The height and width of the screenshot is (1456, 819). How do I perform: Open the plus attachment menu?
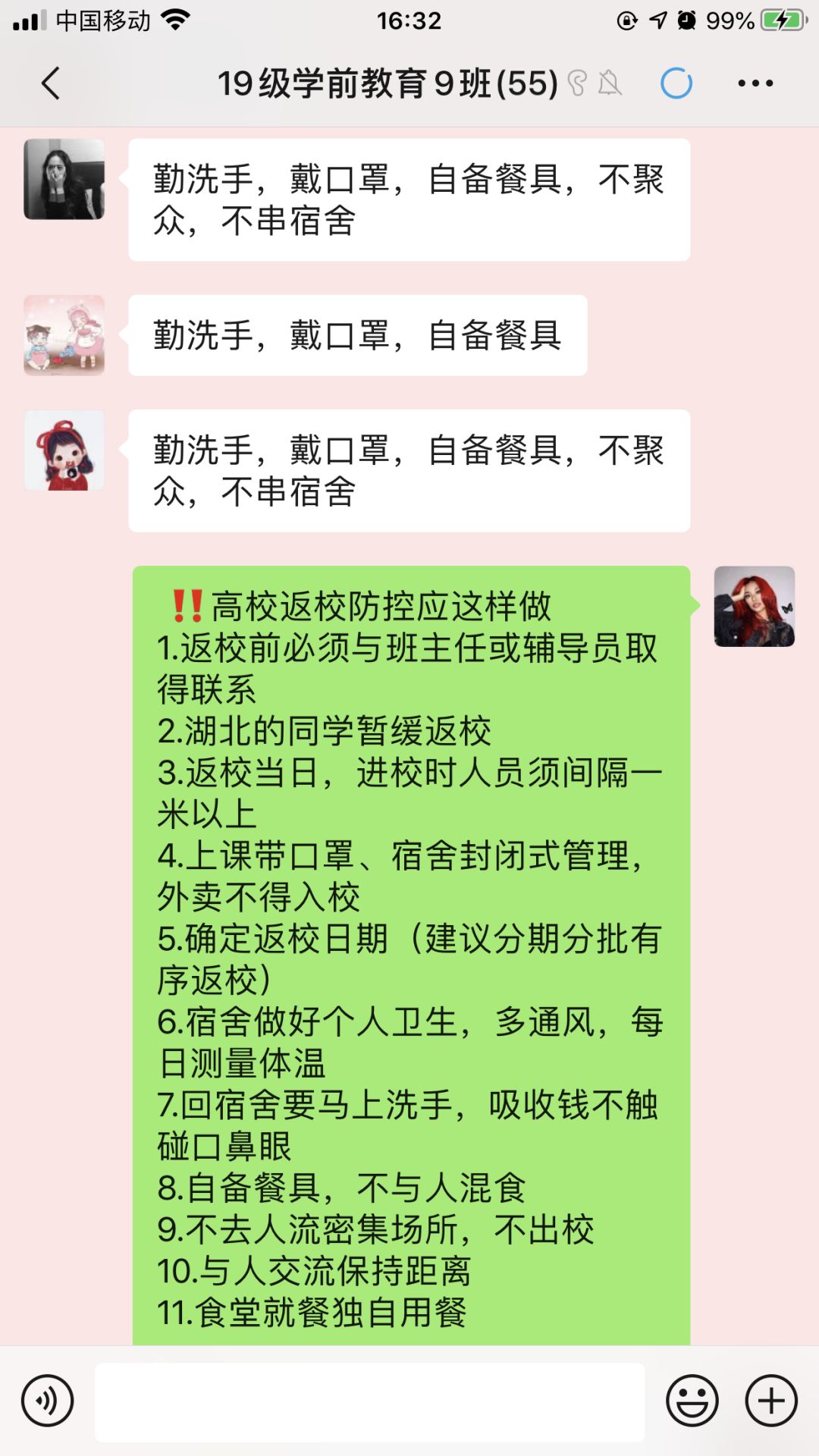point(771,1401)
